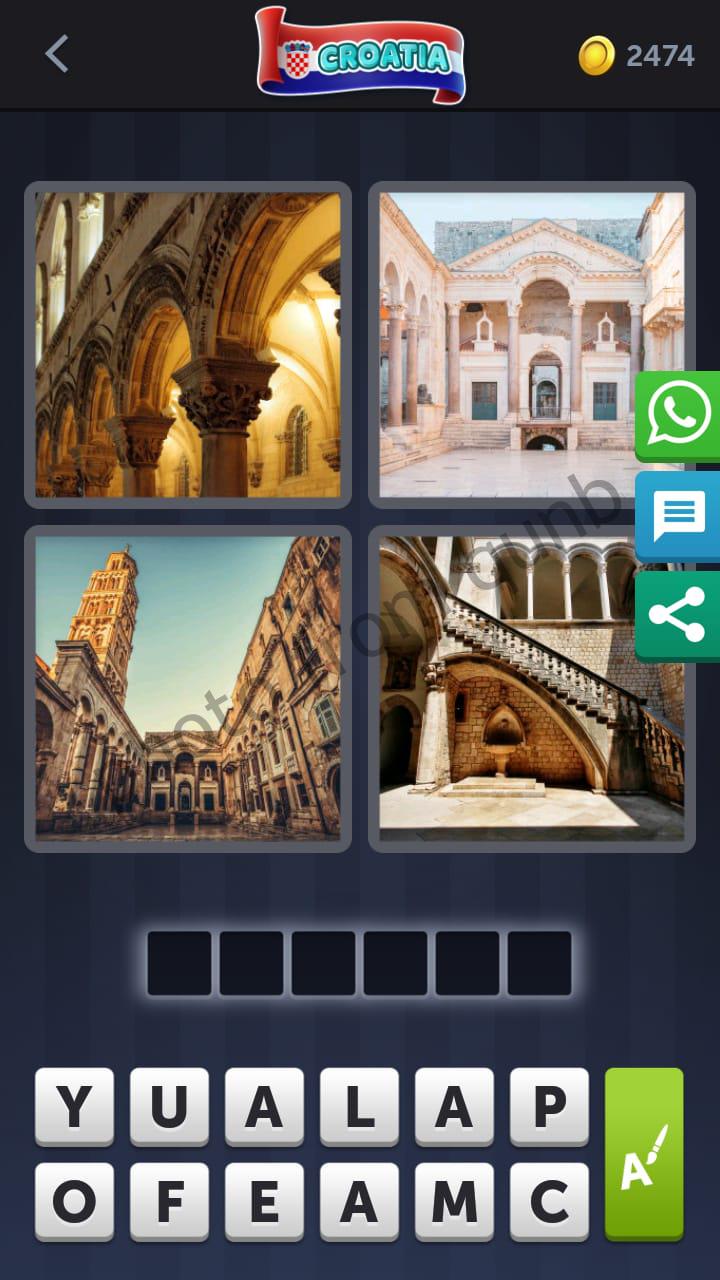
Task: Open the bell tower square photo
Action: [x=188, y=688]
